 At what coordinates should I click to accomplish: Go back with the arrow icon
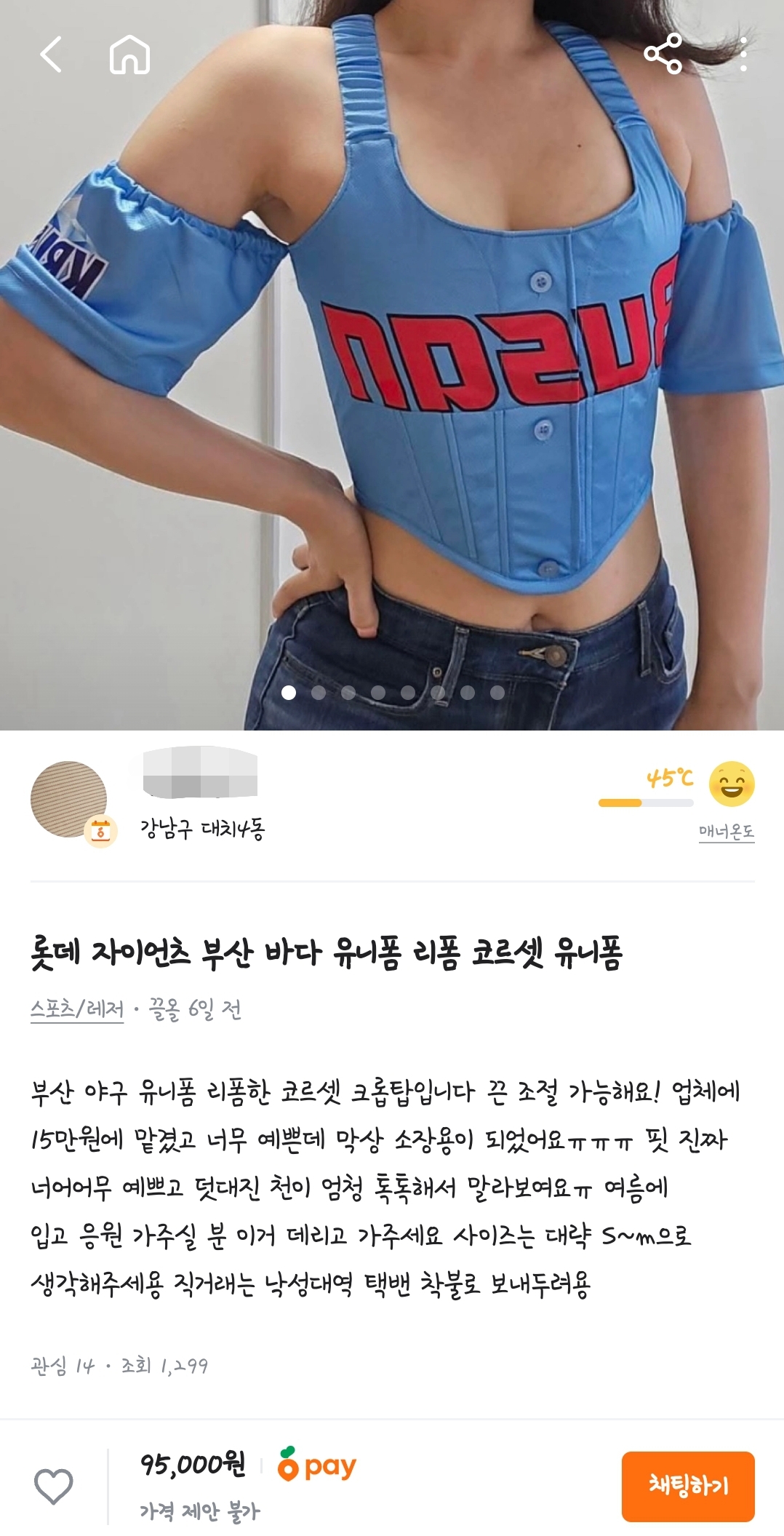click(x=50, y=55)
